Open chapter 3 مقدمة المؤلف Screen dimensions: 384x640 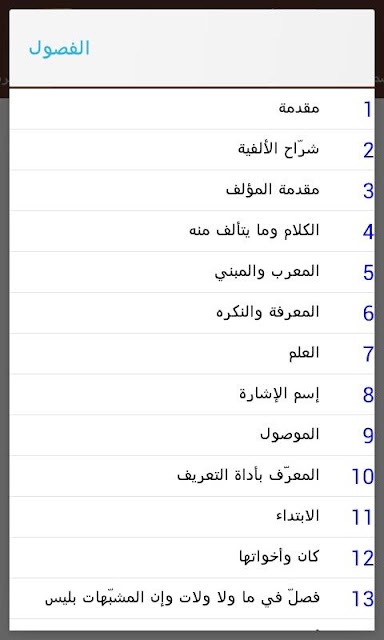(192, 191)
